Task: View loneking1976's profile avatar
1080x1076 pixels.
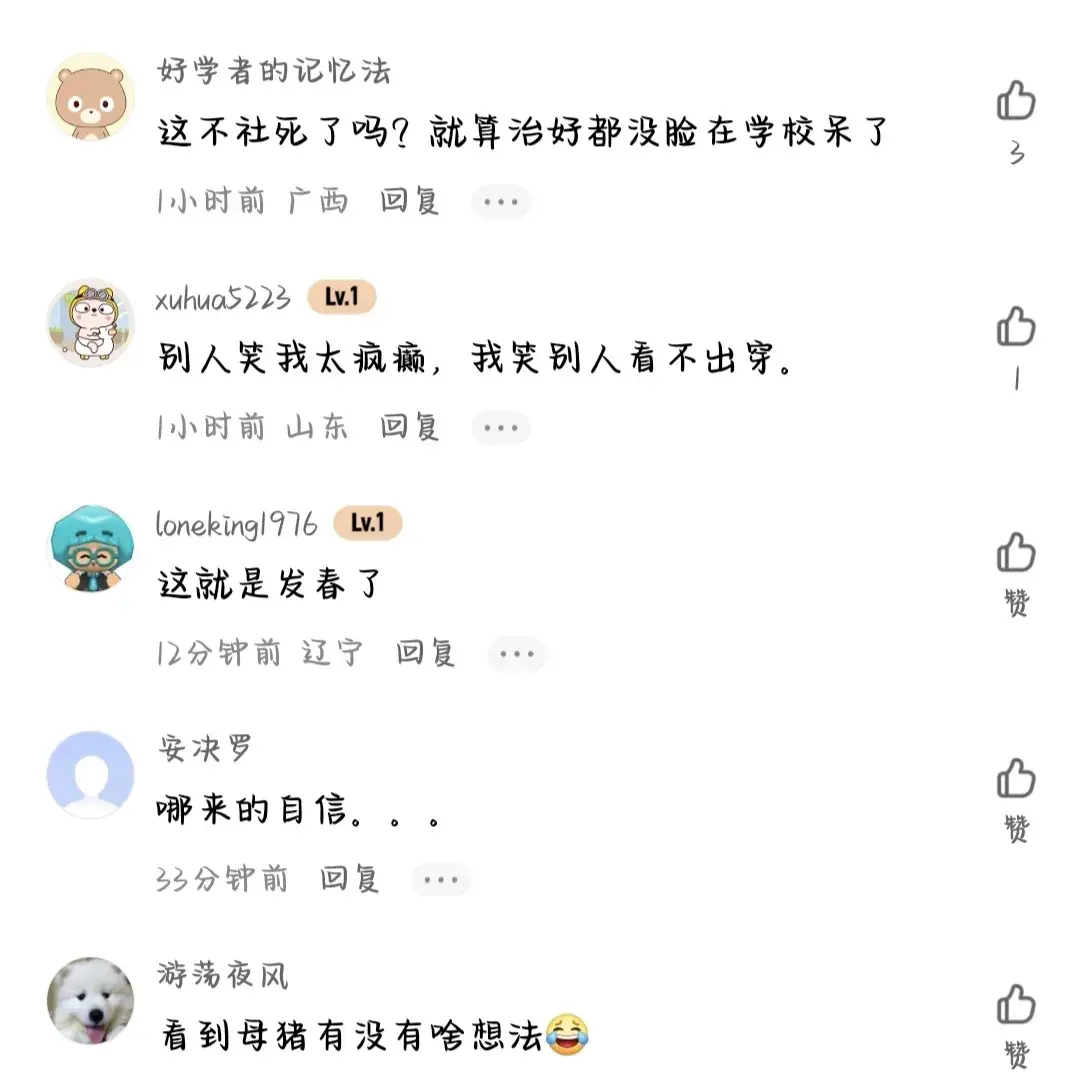Action: [91, 548]
